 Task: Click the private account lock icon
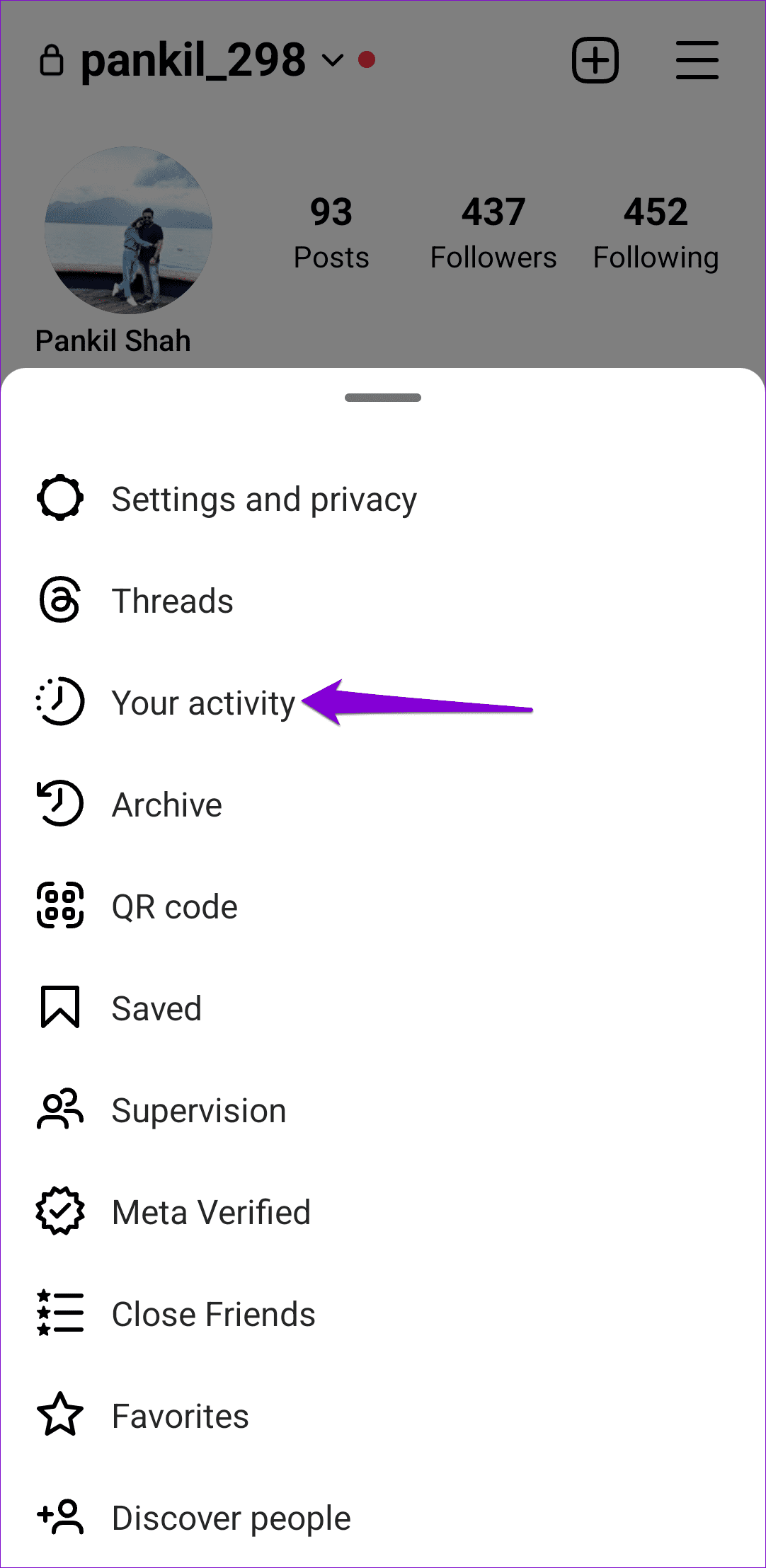pos(53,60)
